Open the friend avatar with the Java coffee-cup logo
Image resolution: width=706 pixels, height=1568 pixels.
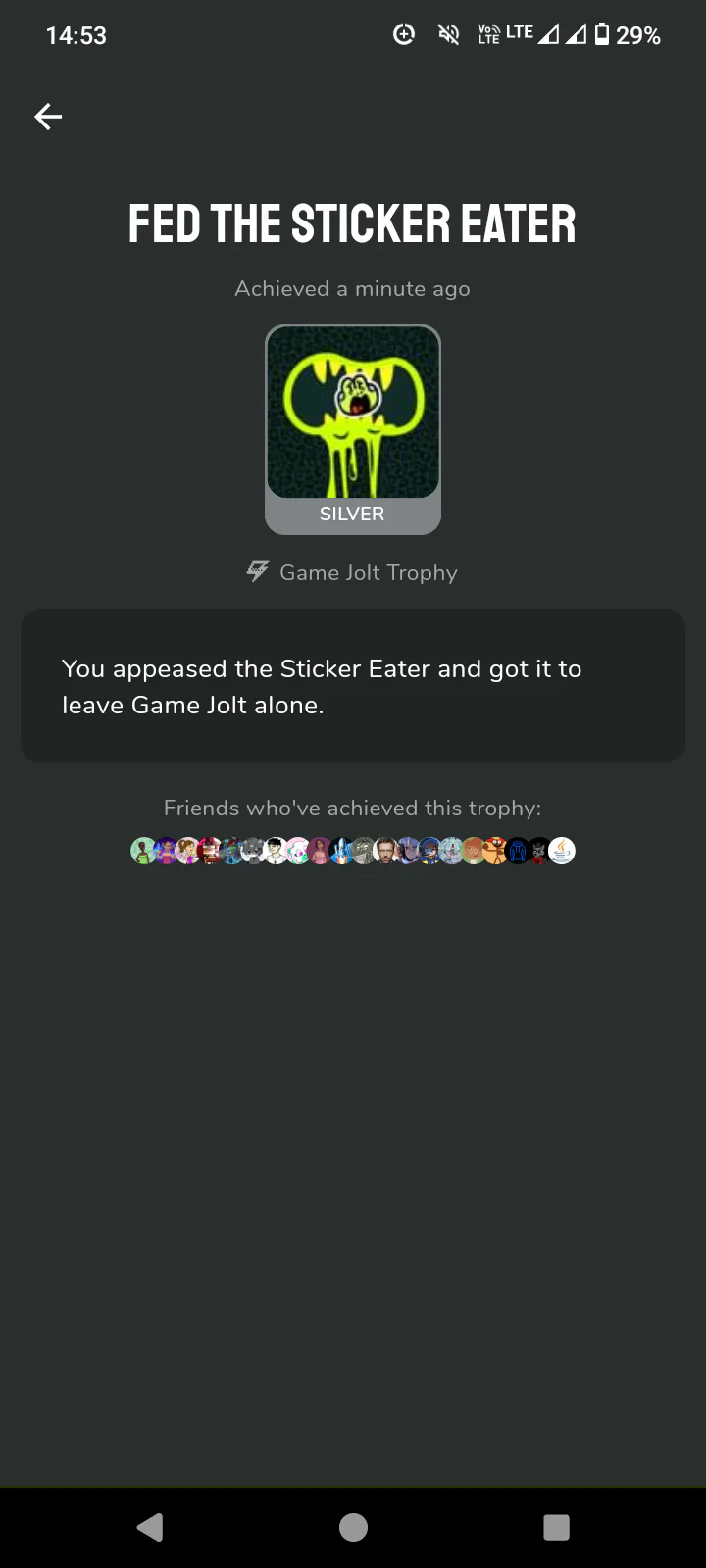pyautogui.click(x=562, y=851)
